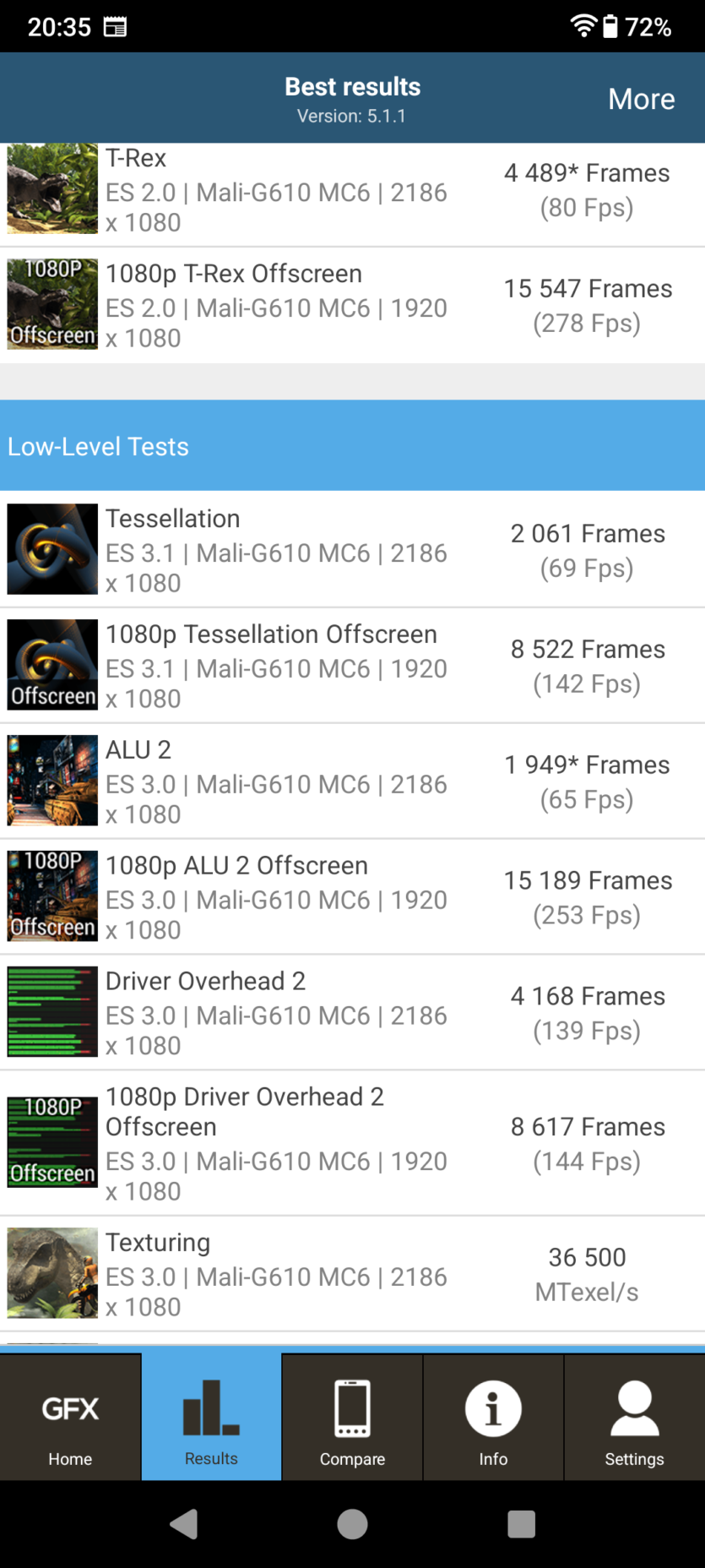
Task: Select the Results tab
Action: pyautogui.click(x=211, y=1418)
